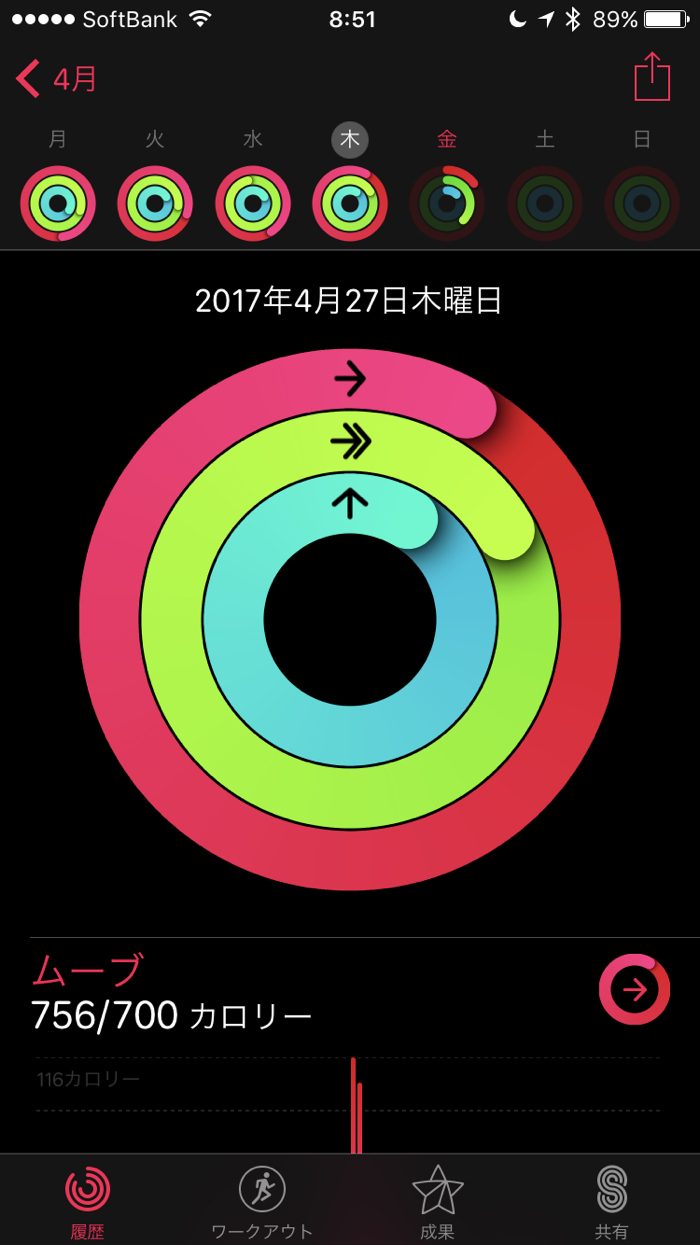Image resolution: width=700 pixels, height=1245 pixels.
Task: Switch to the 成果 tab
Action: pos(437,1200)
